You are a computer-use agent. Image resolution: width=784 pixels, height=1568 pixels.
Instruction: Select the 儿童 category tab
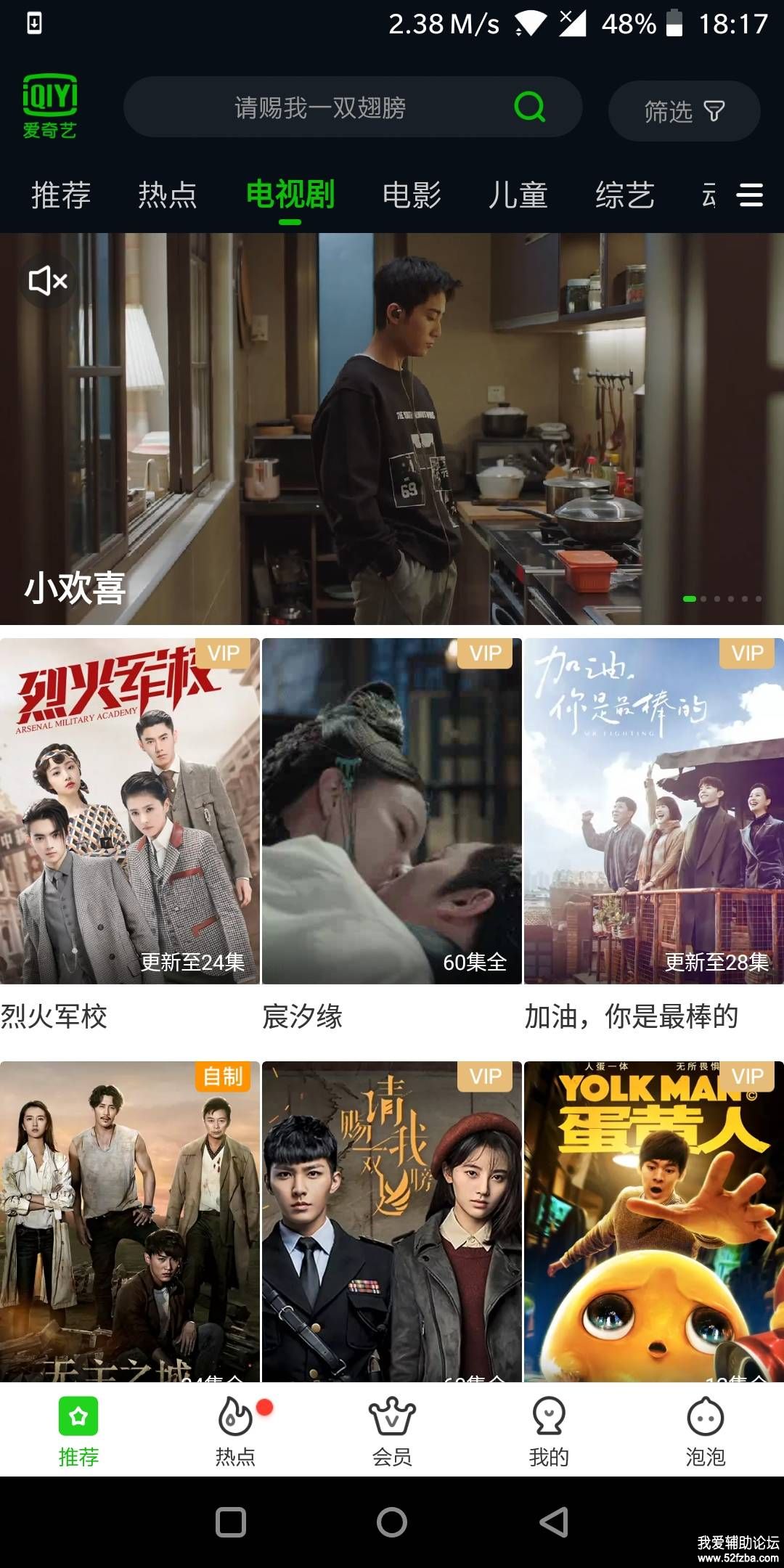[518, 195]
